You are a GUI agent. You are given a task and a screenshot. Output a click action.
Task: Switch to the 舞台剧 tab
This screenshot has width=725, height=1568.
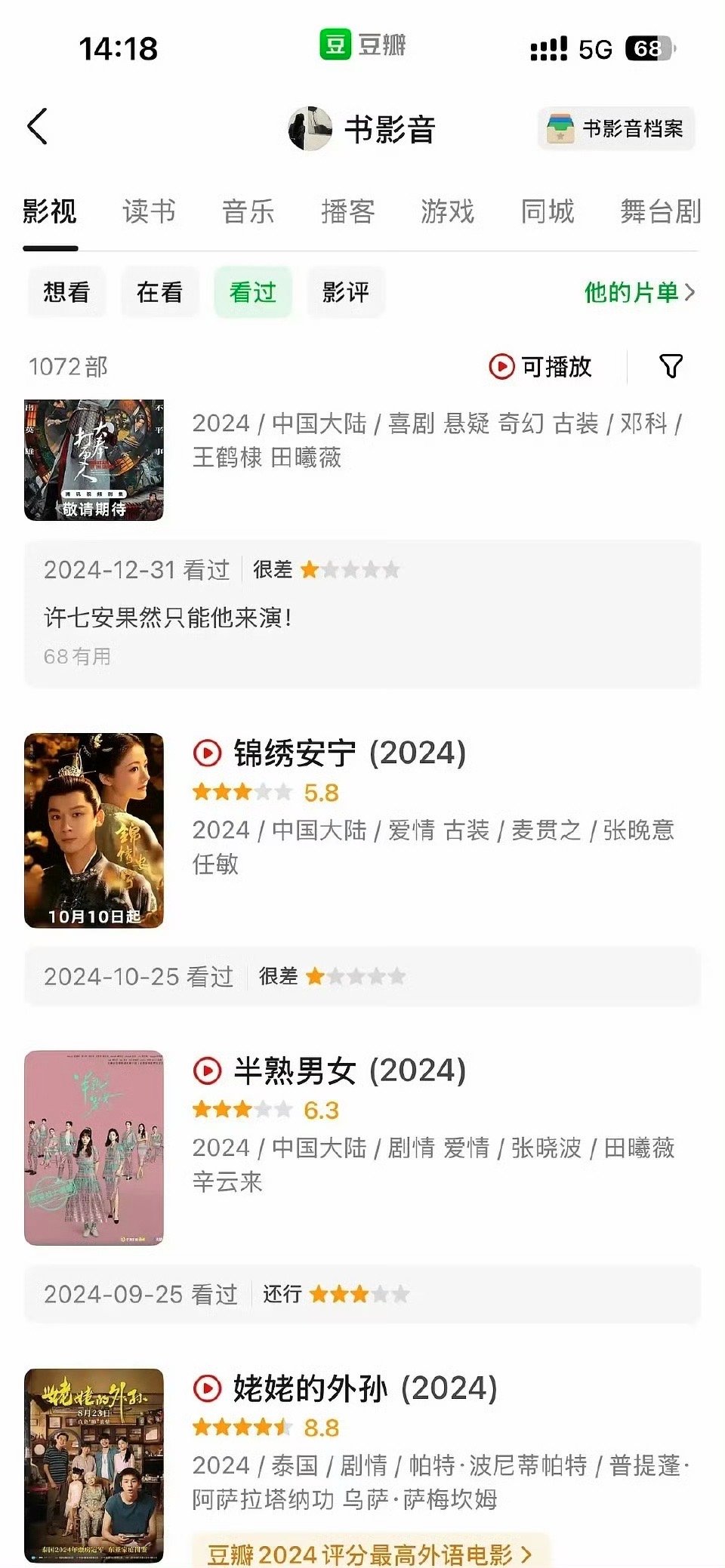click(x=660, y=211)
